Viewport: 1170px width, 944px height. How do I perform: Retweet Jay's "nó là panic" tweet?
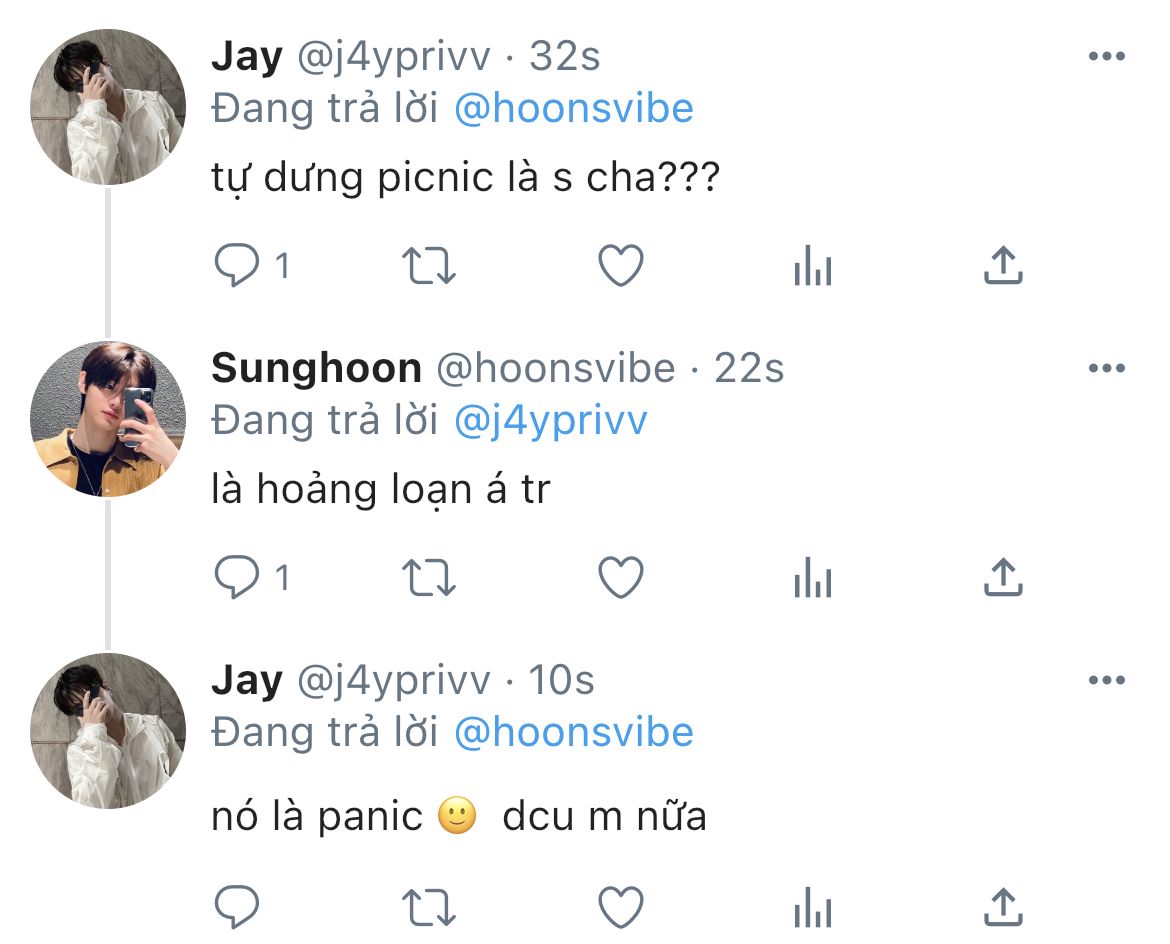(429, 908)
